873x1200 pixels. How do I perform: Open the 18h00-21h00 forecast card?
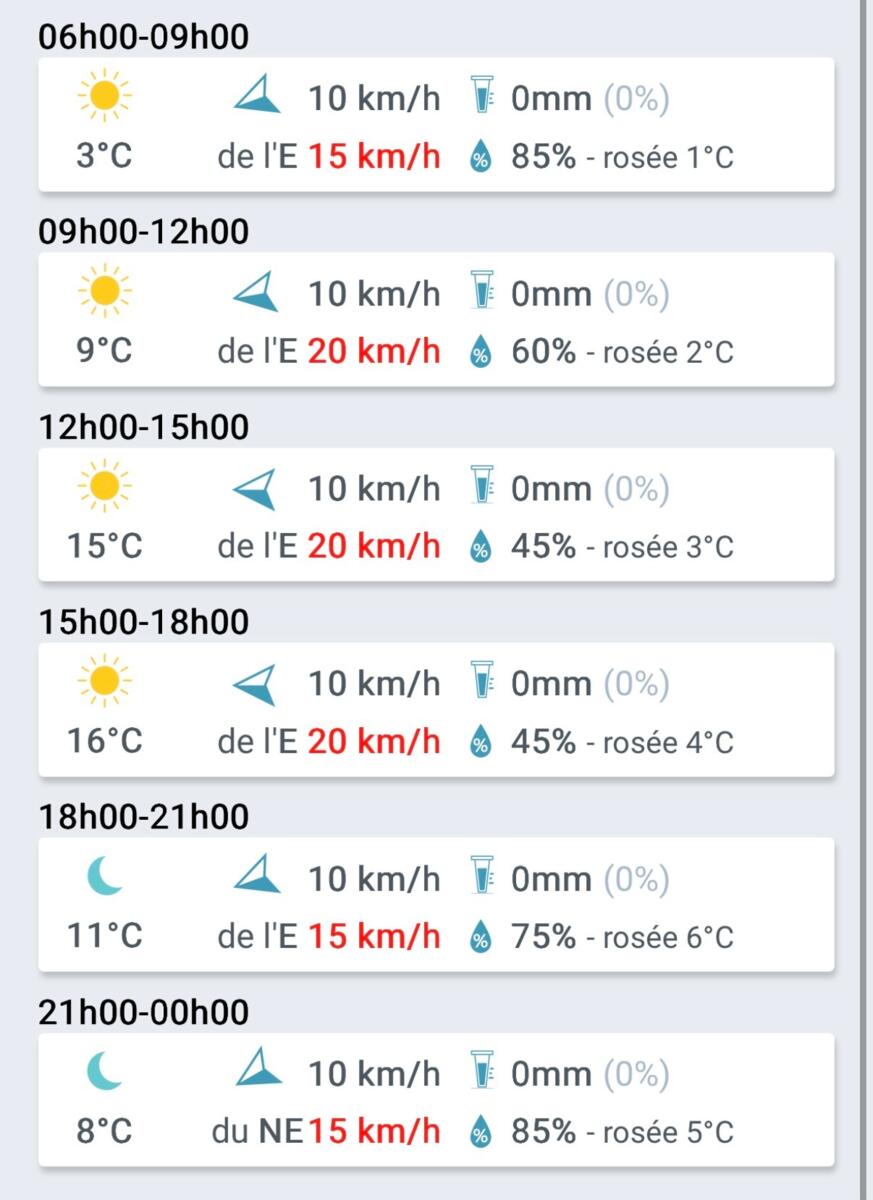(436, 905)
